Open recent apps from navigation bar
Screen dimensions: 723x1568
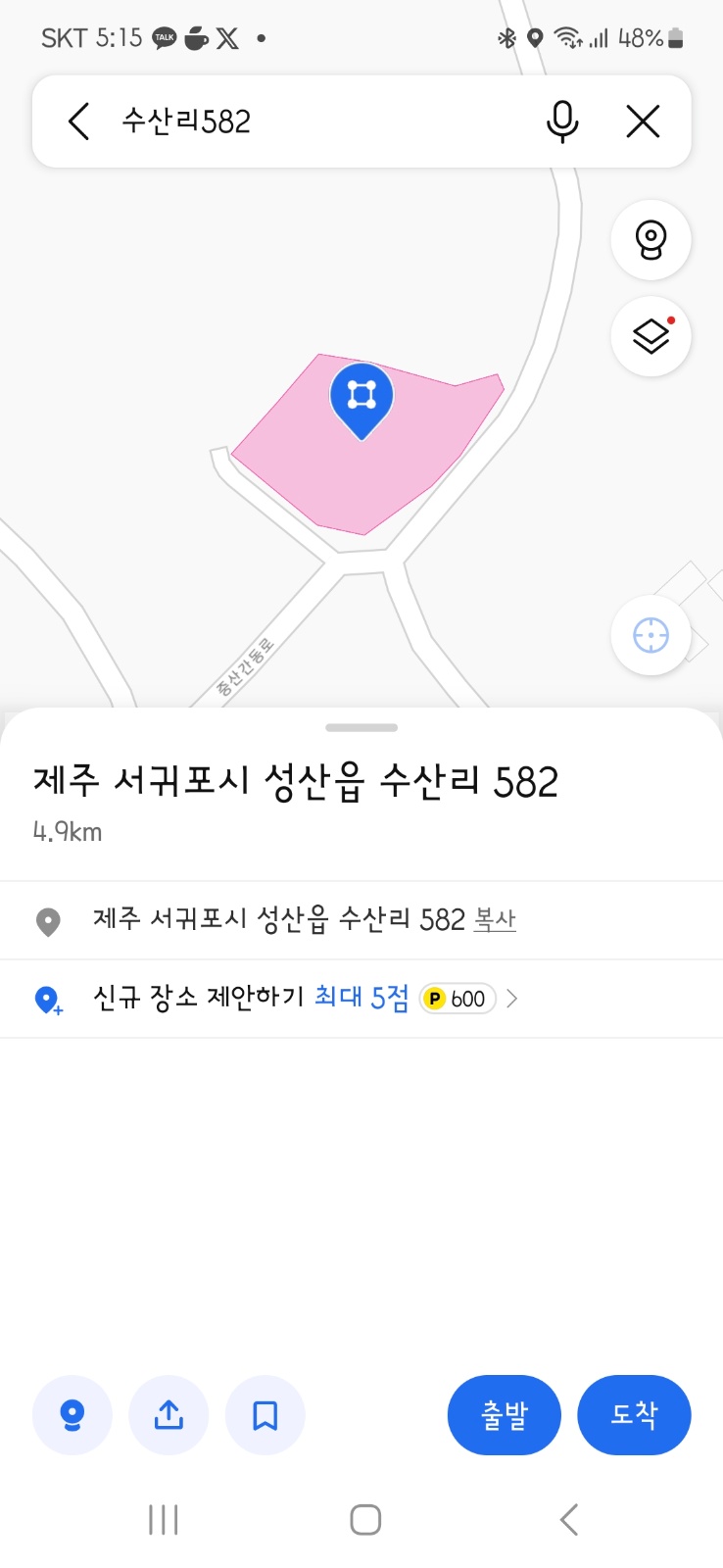click(x=162, y=1520)
